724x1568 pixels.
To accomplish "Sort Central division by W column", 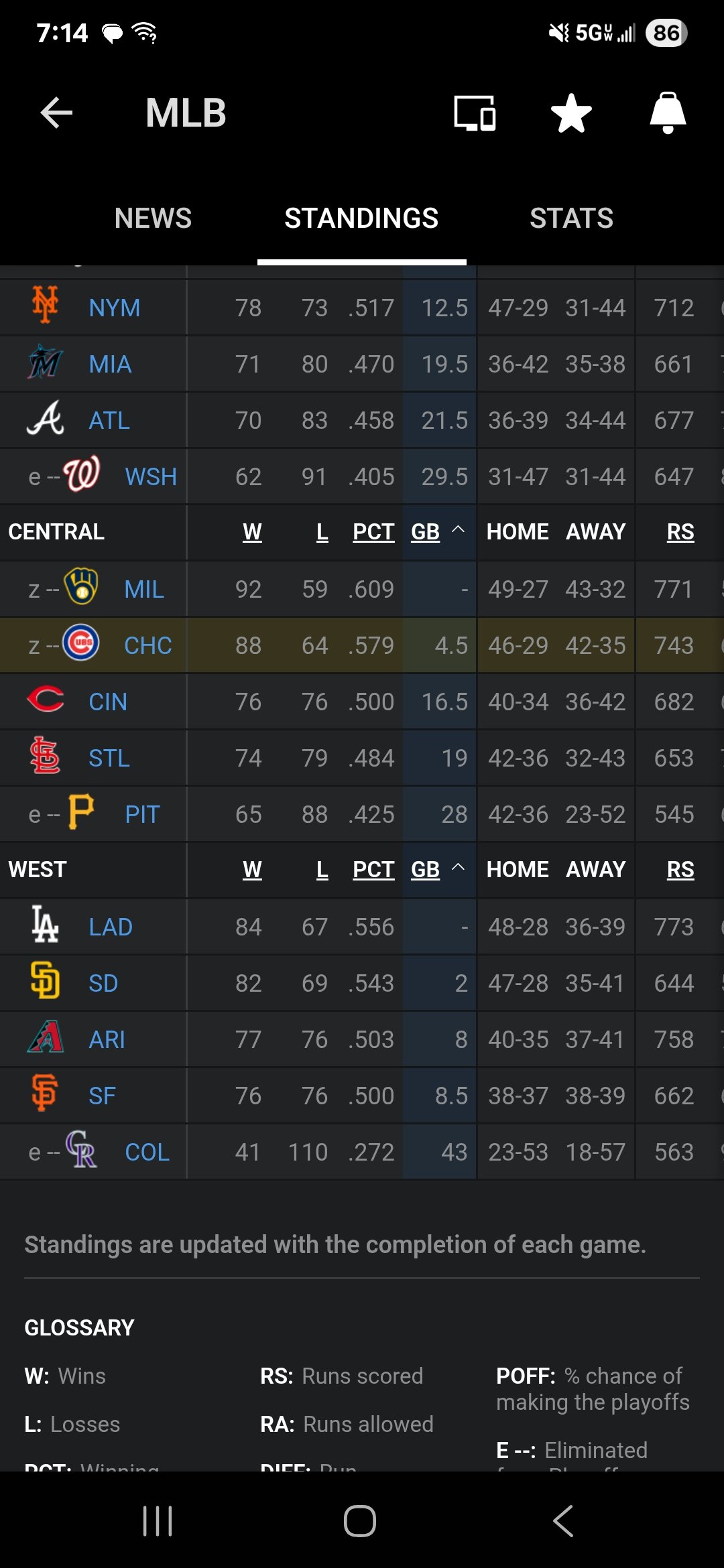I will pyautogui.click(x=252, y=532).
